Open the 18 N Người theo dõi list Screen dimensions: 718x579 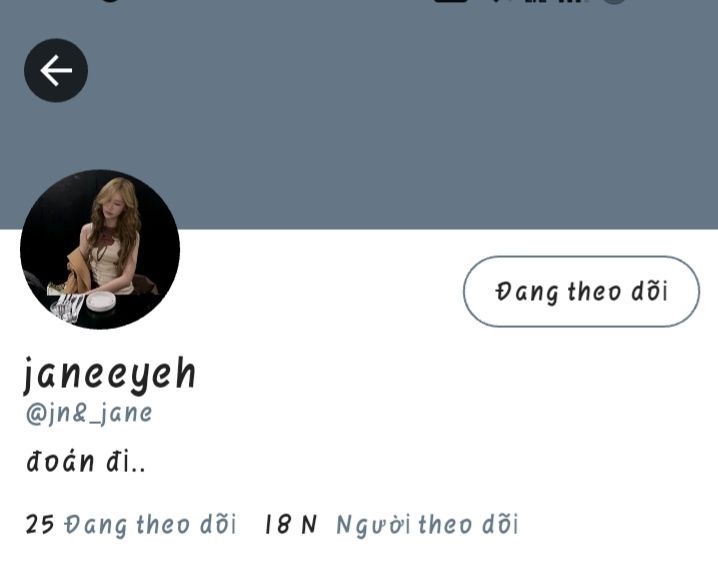coord(391,524)
